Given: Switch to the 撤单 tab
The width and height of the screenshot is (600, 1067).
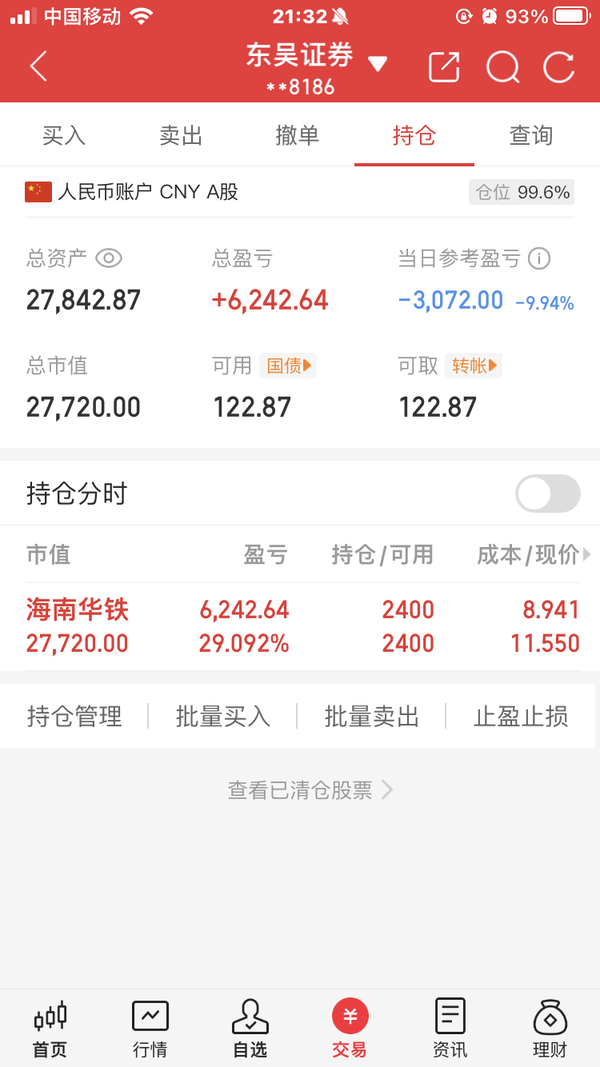Looking at the screenshot, I should 297,135.
